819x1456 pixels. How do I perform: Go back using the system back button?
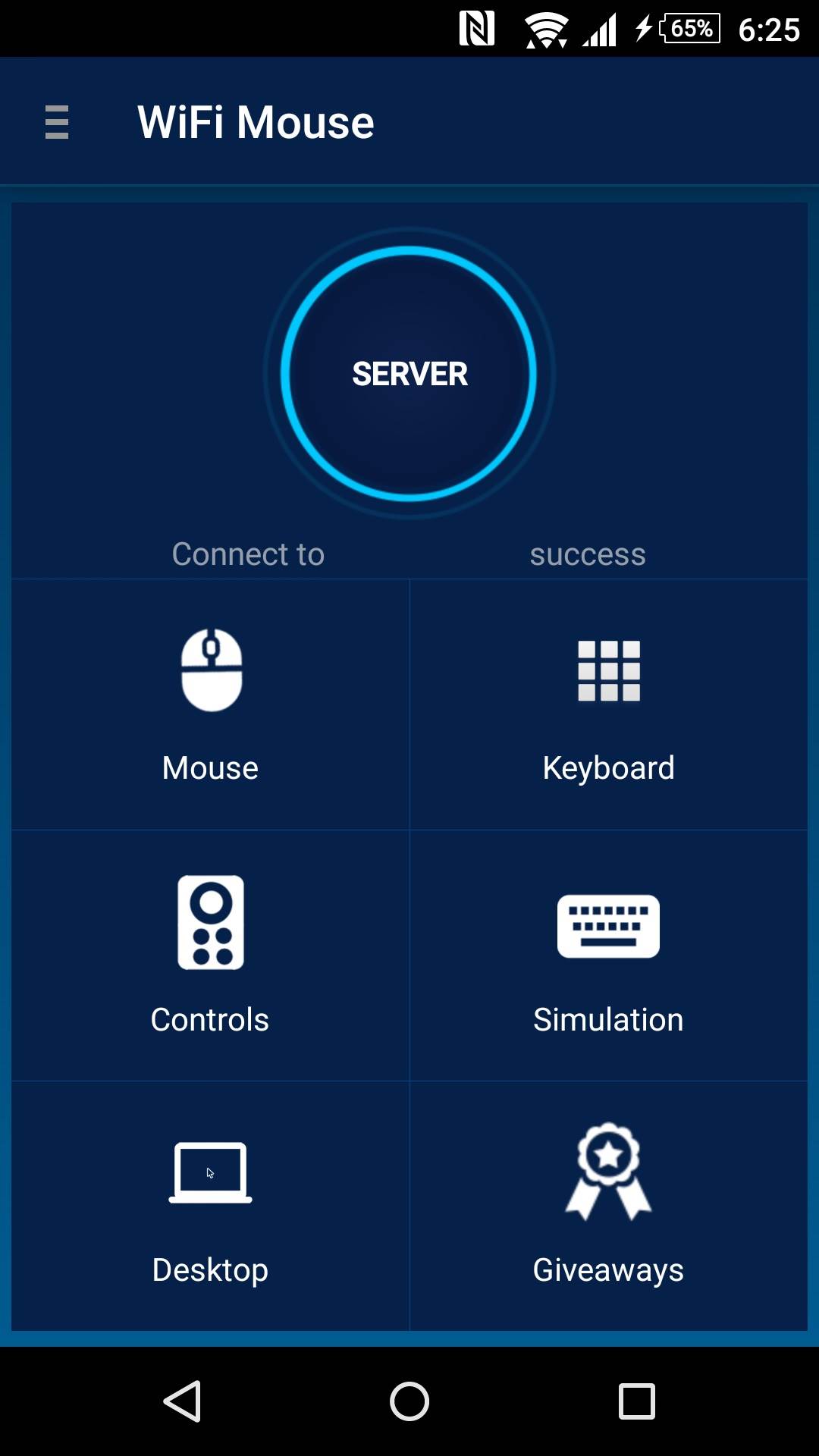tap(182, 1401)
